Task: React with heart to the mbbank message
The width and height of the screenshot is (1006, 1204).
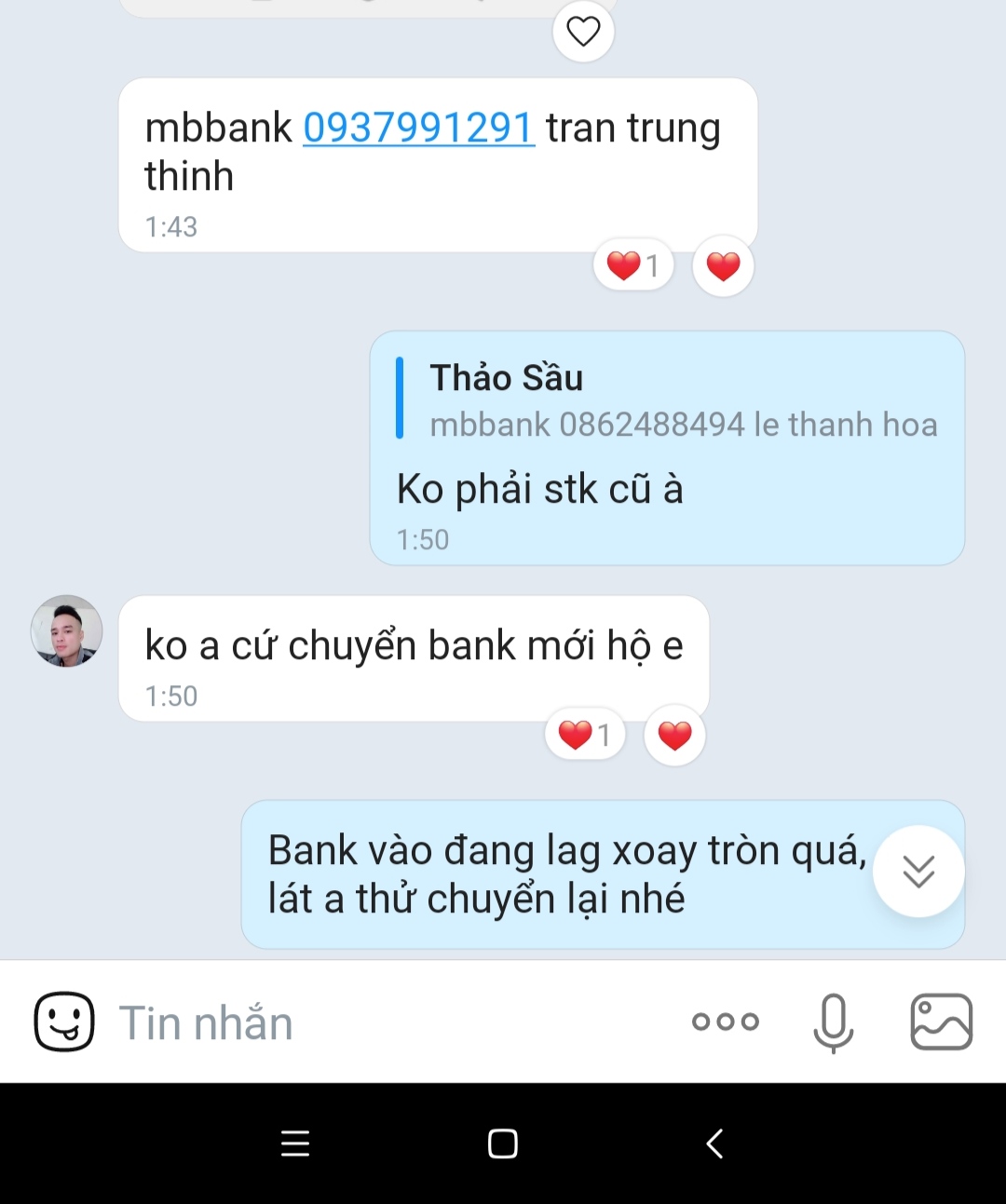Action: pos(723,266)
